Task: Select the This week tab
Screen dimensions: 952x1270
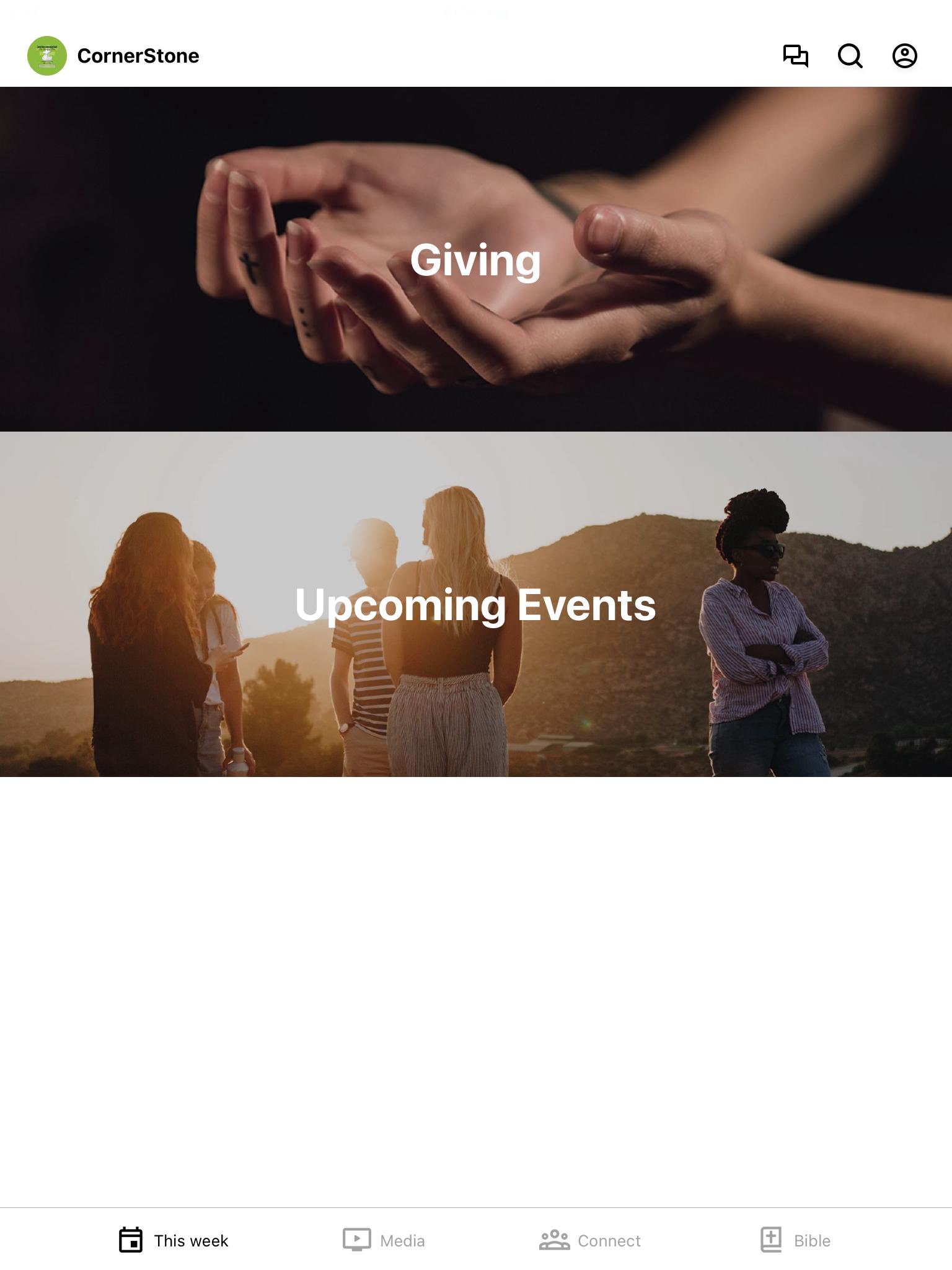Action: point(174,1240)
